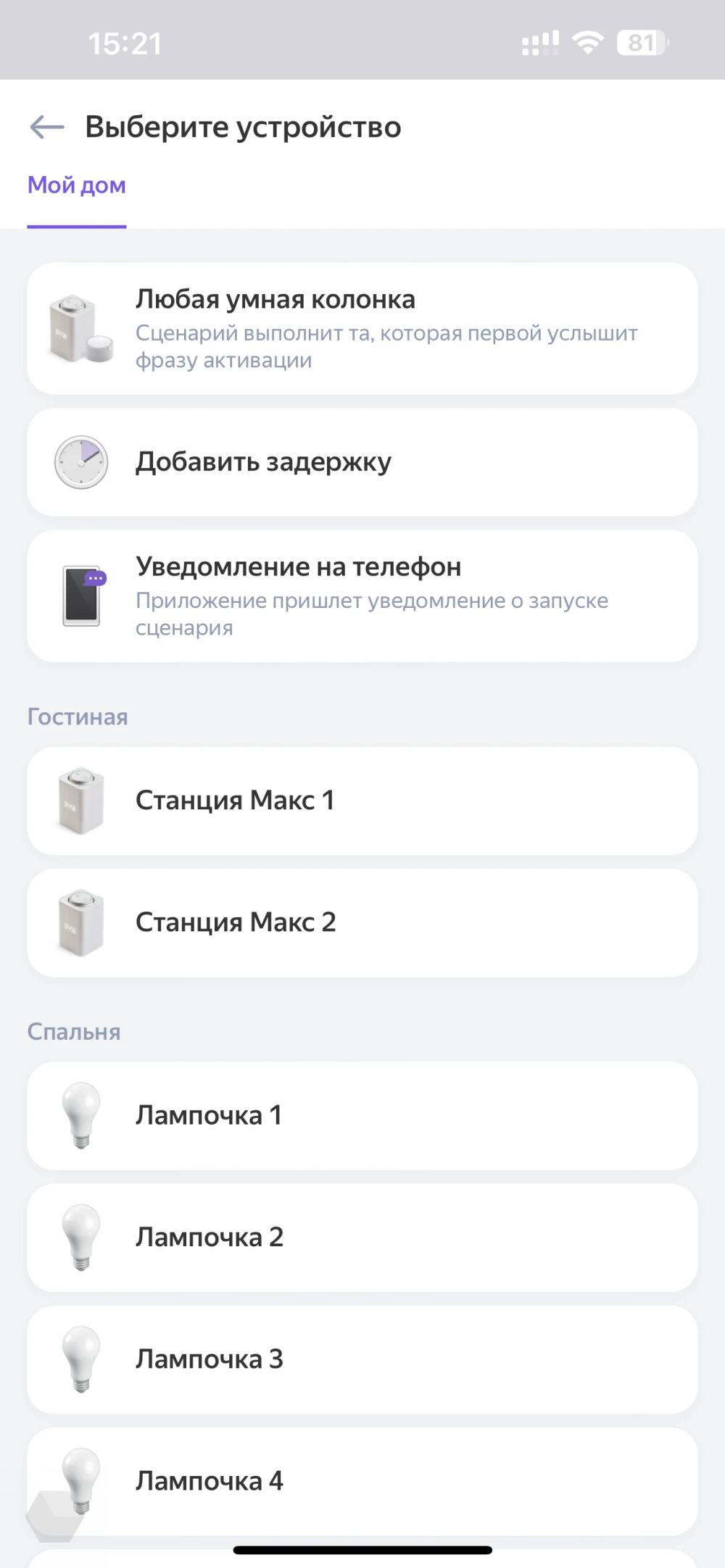Choose the Лампочка 2 device
The image size is (725, 1568).
pyautogui.click(x=362, y=1237)
